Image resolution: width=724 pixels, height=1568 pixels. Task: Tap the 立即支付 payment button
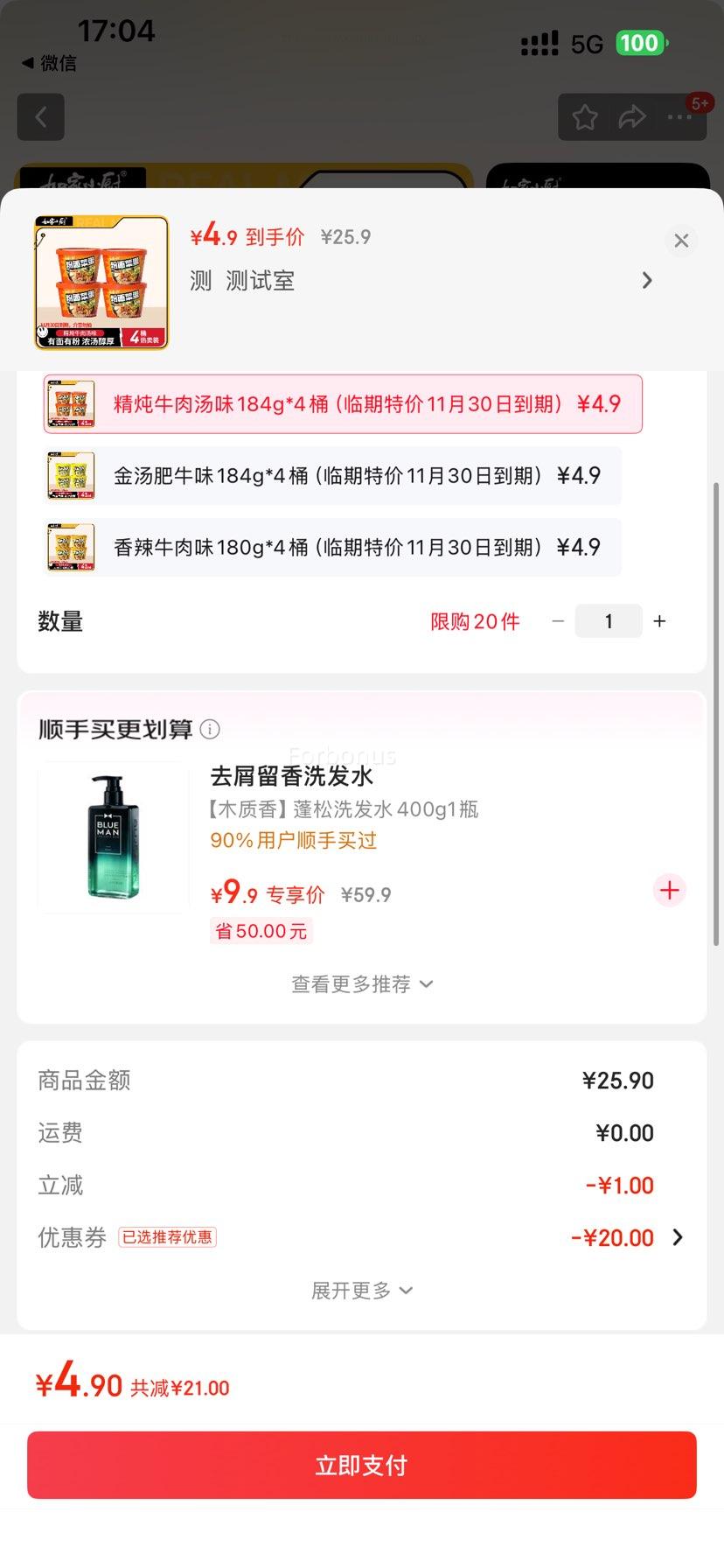tap(361, 1465)
